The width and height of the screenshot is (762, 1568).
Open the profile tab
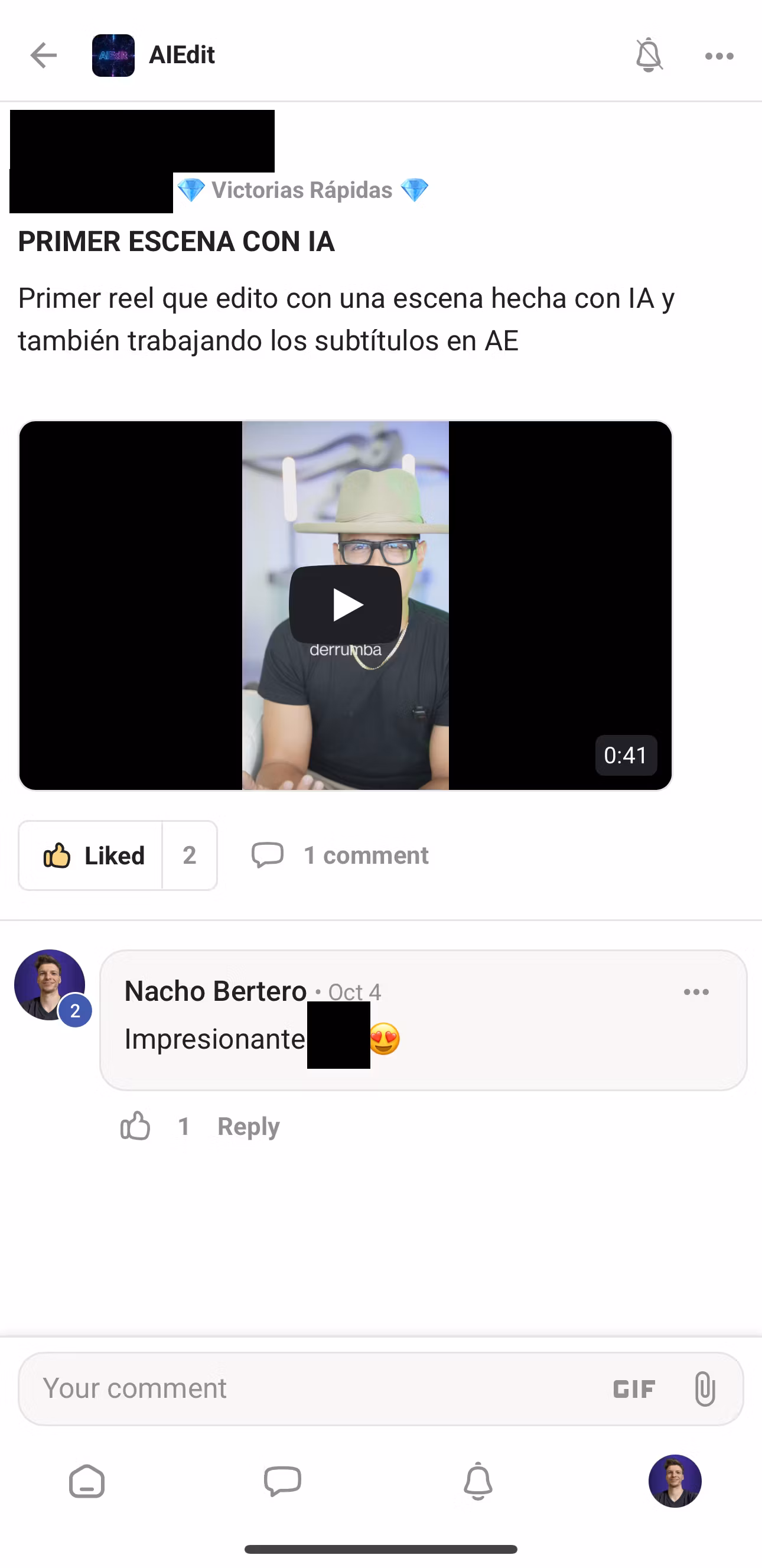[x=675, y=1481]
